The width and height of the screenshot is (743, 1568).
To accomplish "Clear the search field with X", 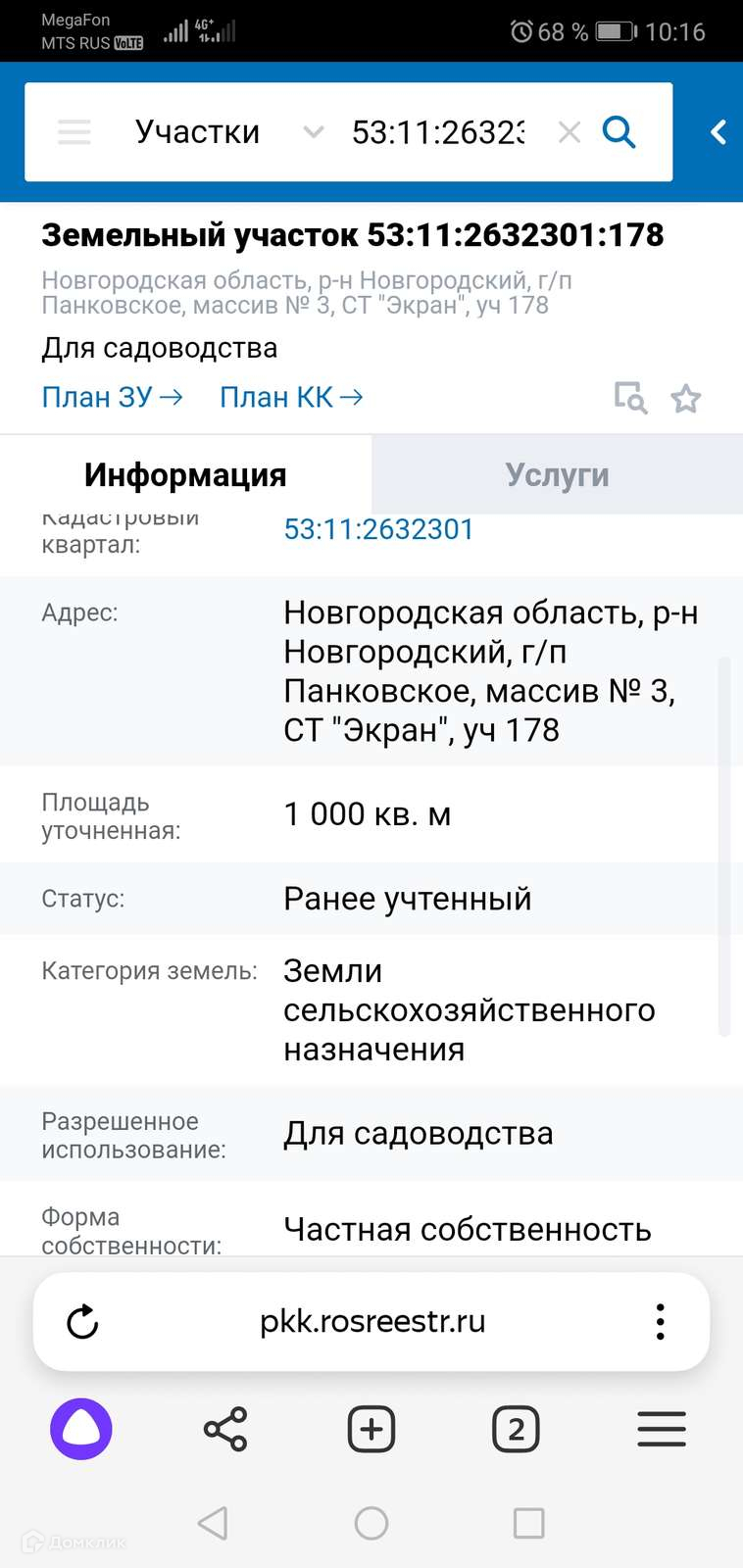I will coord(569,132).
